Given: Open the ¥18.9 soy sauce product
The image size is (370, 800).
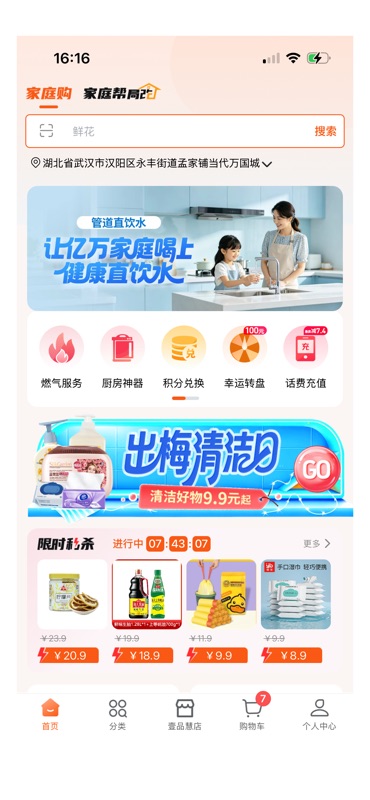Looking at the screenshot, I should (x=146, y=611).
